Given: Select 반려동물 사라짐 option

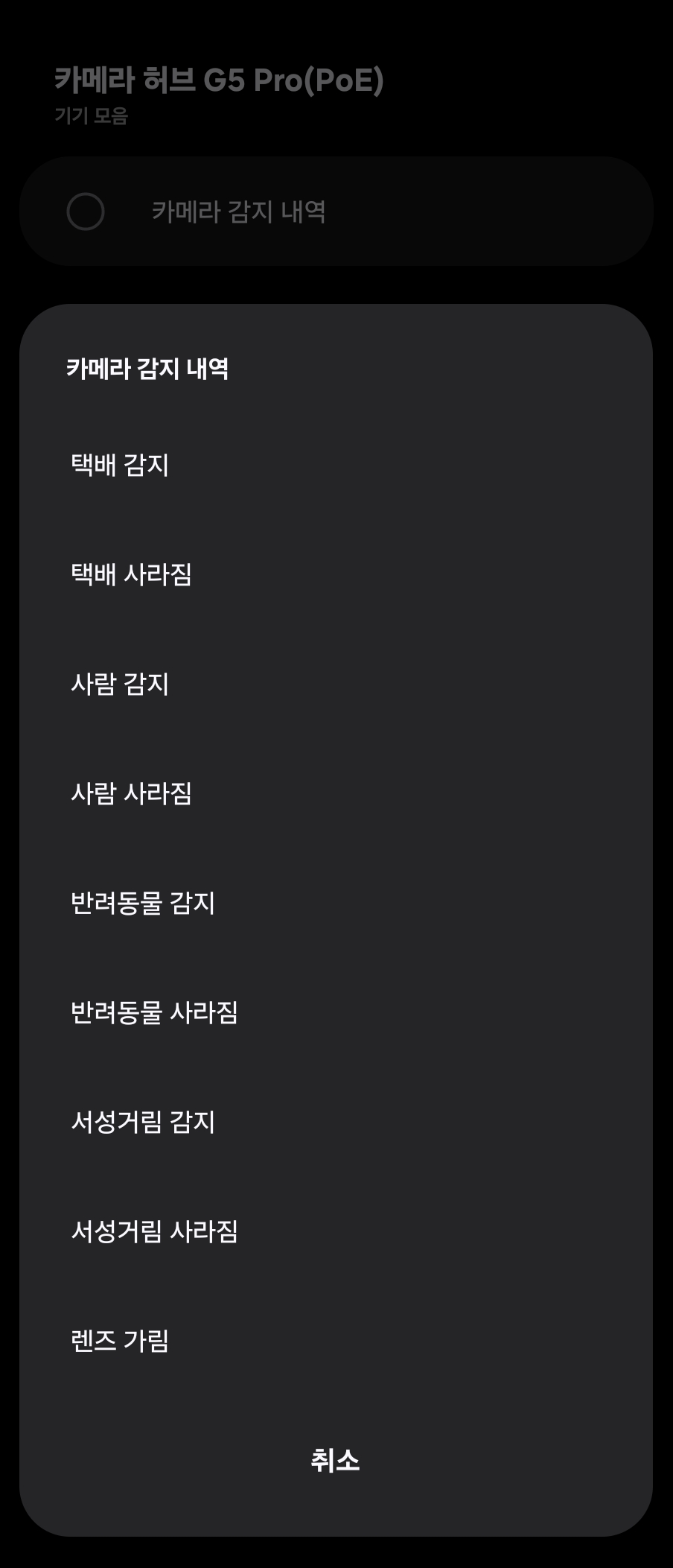Looking at the screenshot, I should point(156,1013).
